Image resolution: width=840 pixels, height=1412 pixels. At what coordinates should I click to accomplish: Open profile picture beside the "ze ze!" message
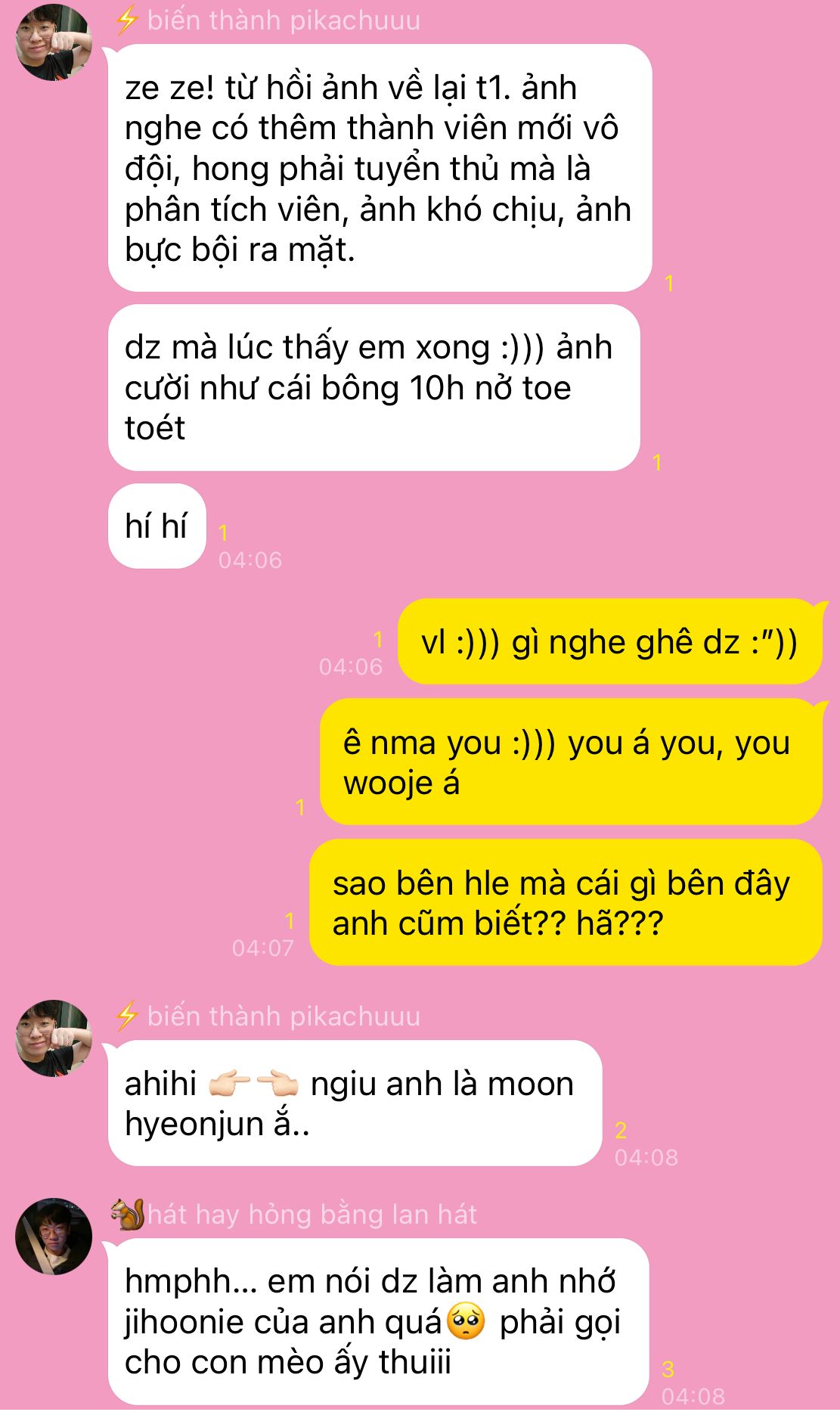click(x=54, y=42)
